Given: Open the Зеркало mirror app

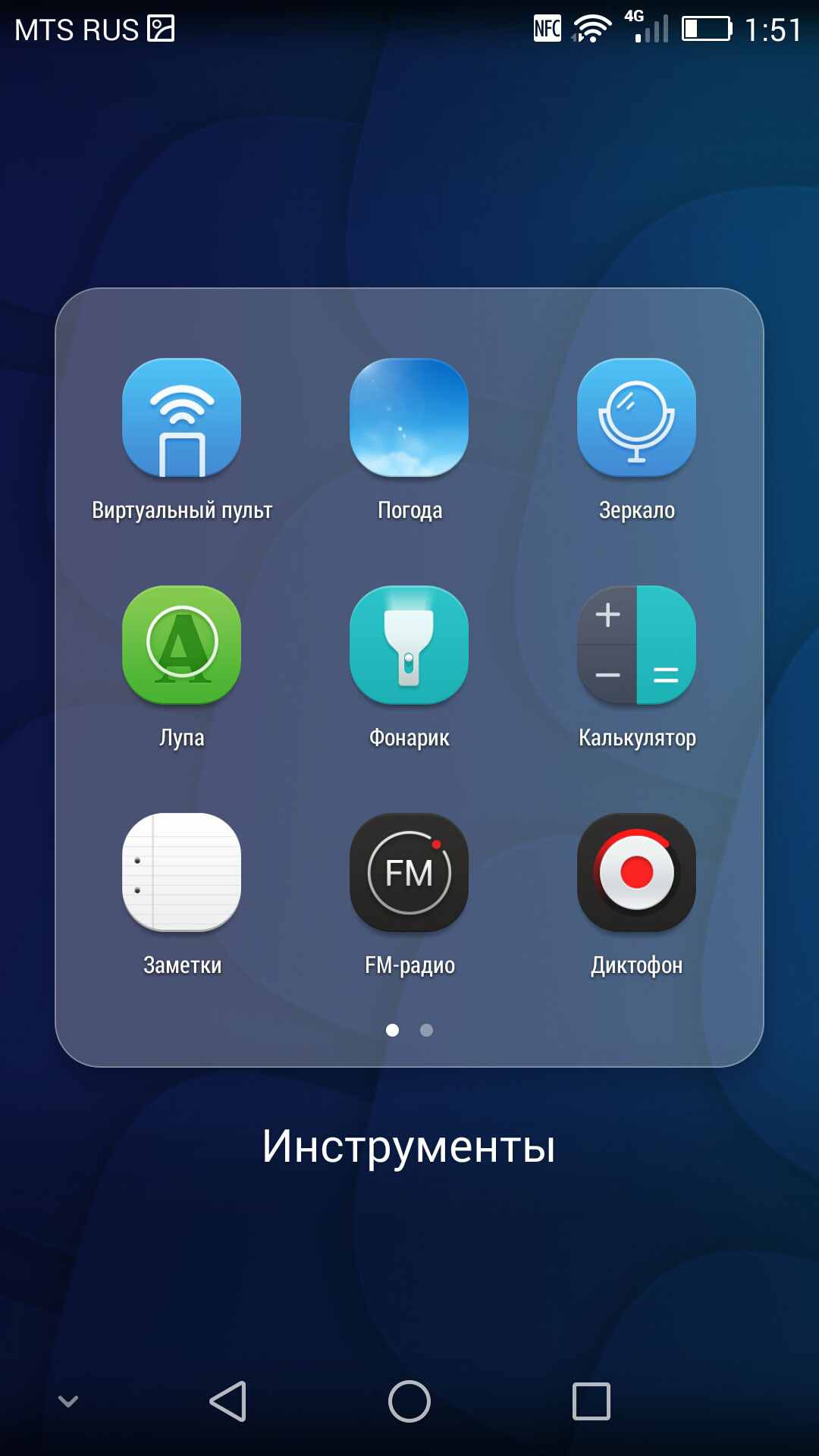Looking at the screenshot, I should coord(637,417).
